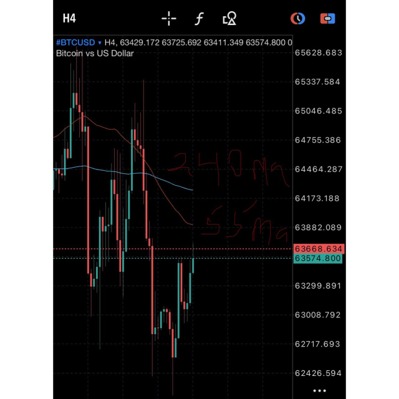The image size is (399, 399).
Task: Open the #BTCUSD symbol dropdown
Action: (x=79, y=43)
